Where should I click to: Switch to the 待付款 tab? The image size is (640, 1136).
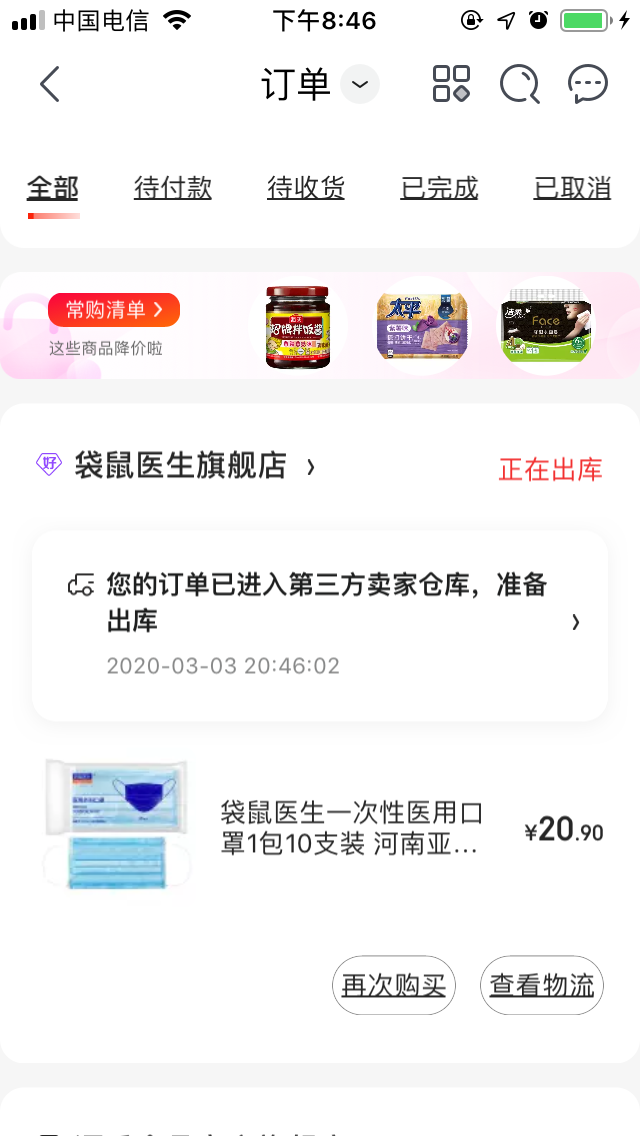[173, 187]
